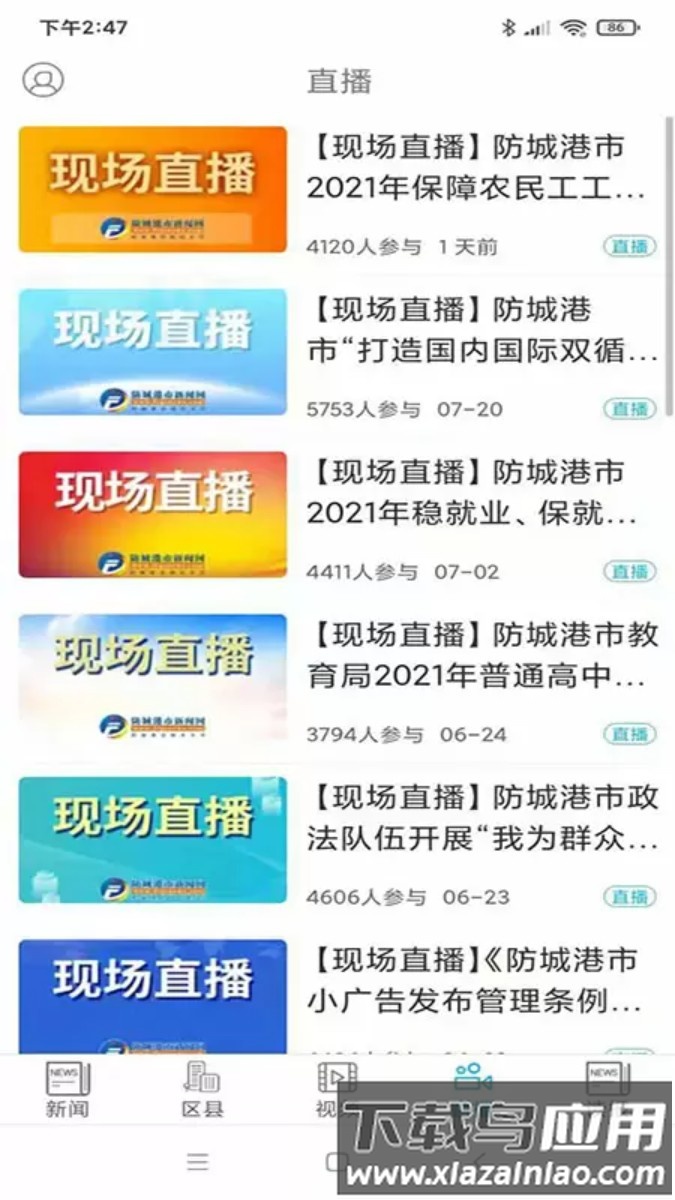Viewport: 675px width, 1200px height.
Task: Switch to the 区县 tab
Action: pos(202,1090)
